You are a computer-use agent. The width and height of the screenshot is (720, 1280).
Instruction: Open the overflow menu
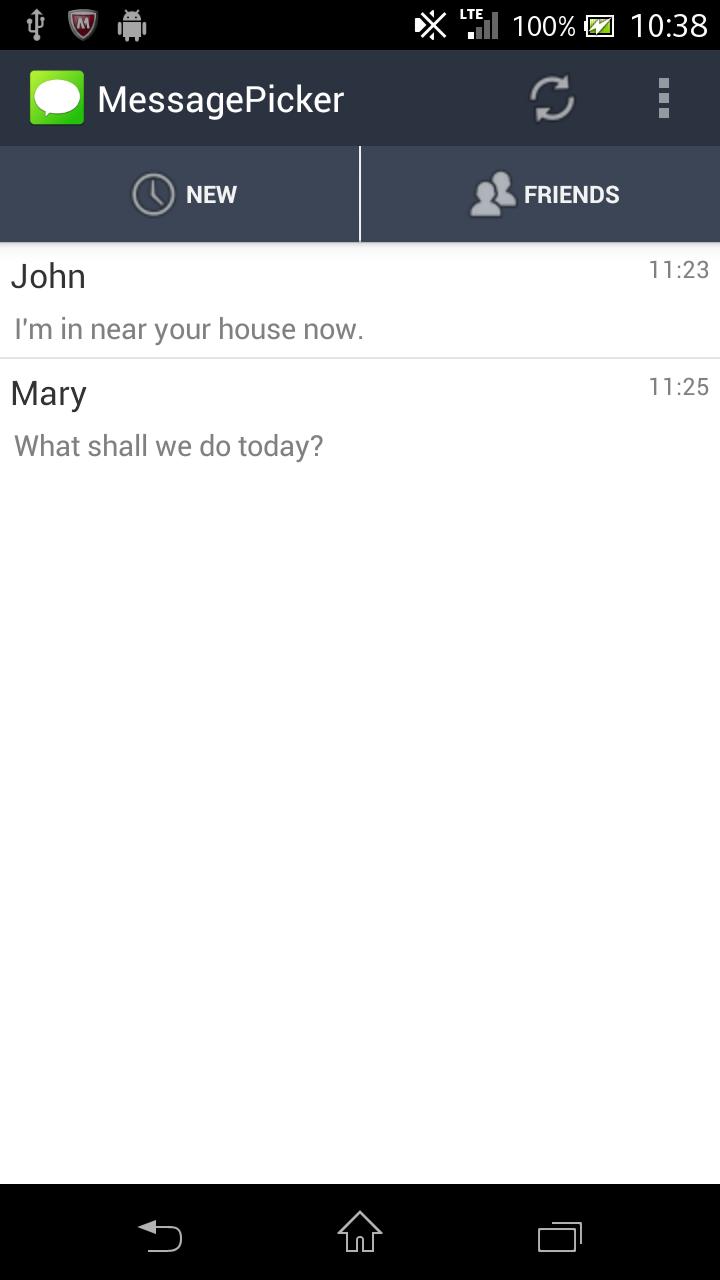pyautogui.click(x=663, y=99)
